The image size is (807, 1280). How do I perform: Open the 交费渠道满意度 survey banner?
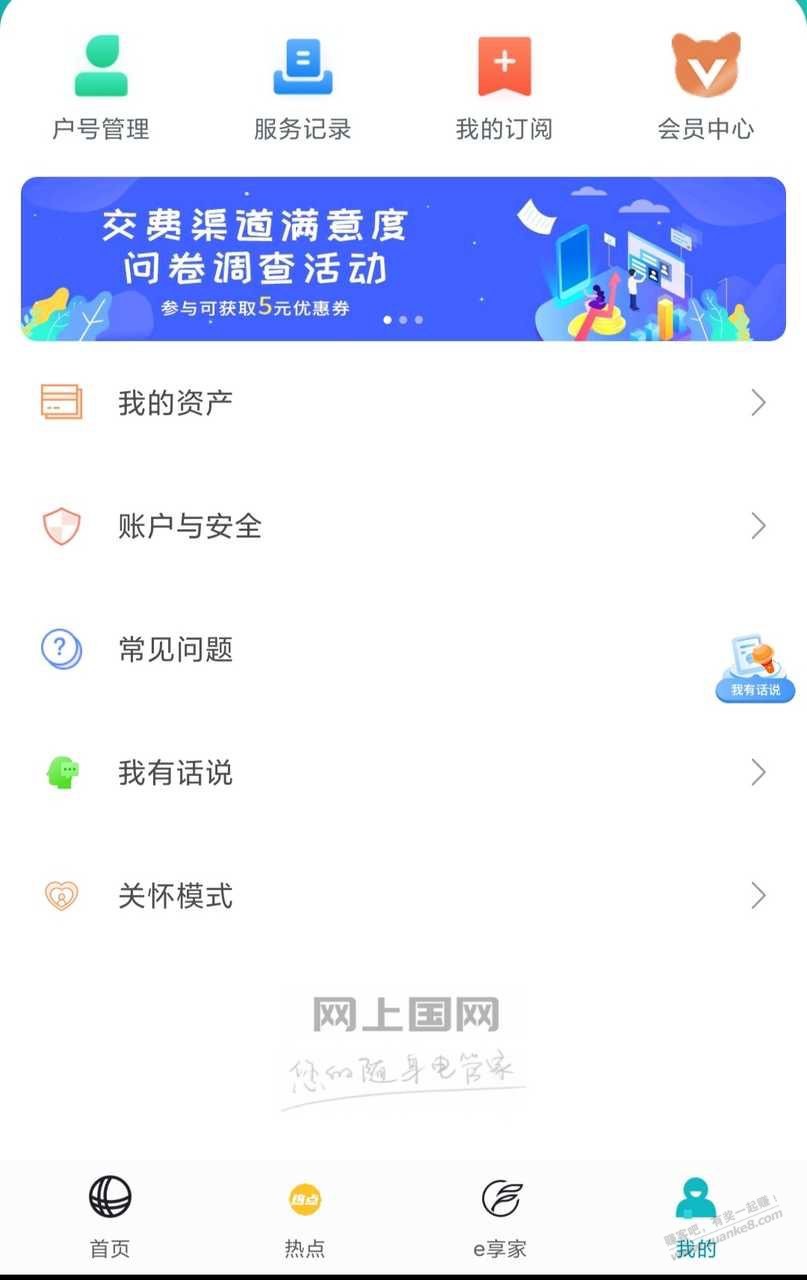coord(403,259)
